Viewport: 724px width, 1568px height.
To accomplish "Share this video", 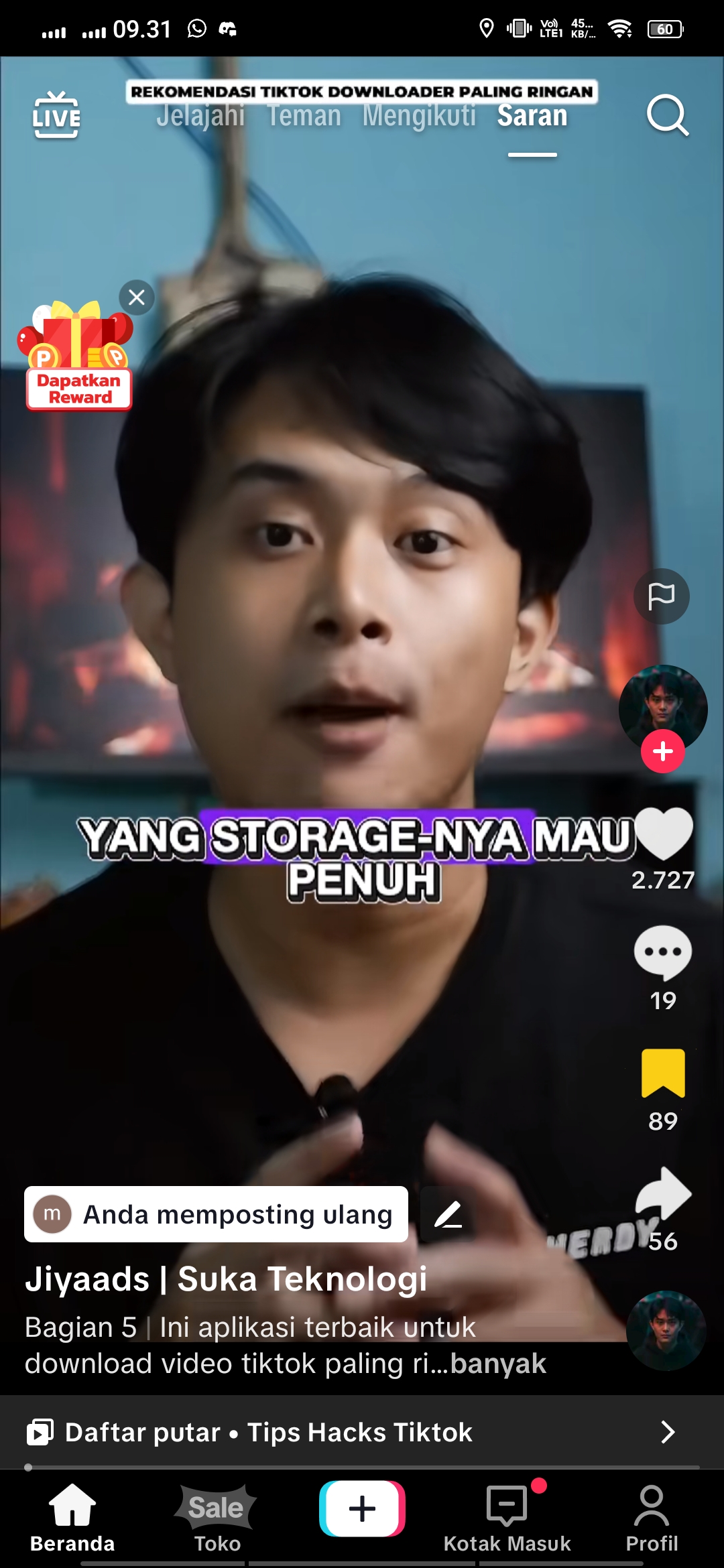I will click(x=663, y=1194).
